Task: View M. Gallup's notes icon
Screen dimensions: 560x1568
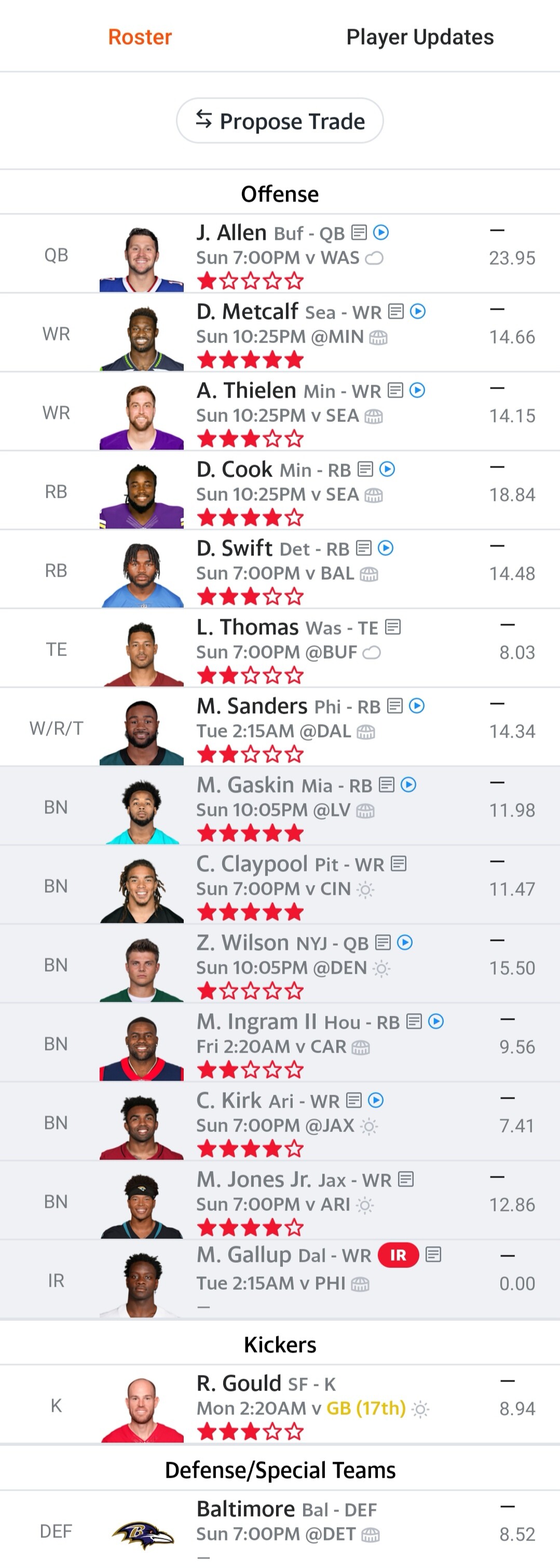Action: [x=433, y=1255]
